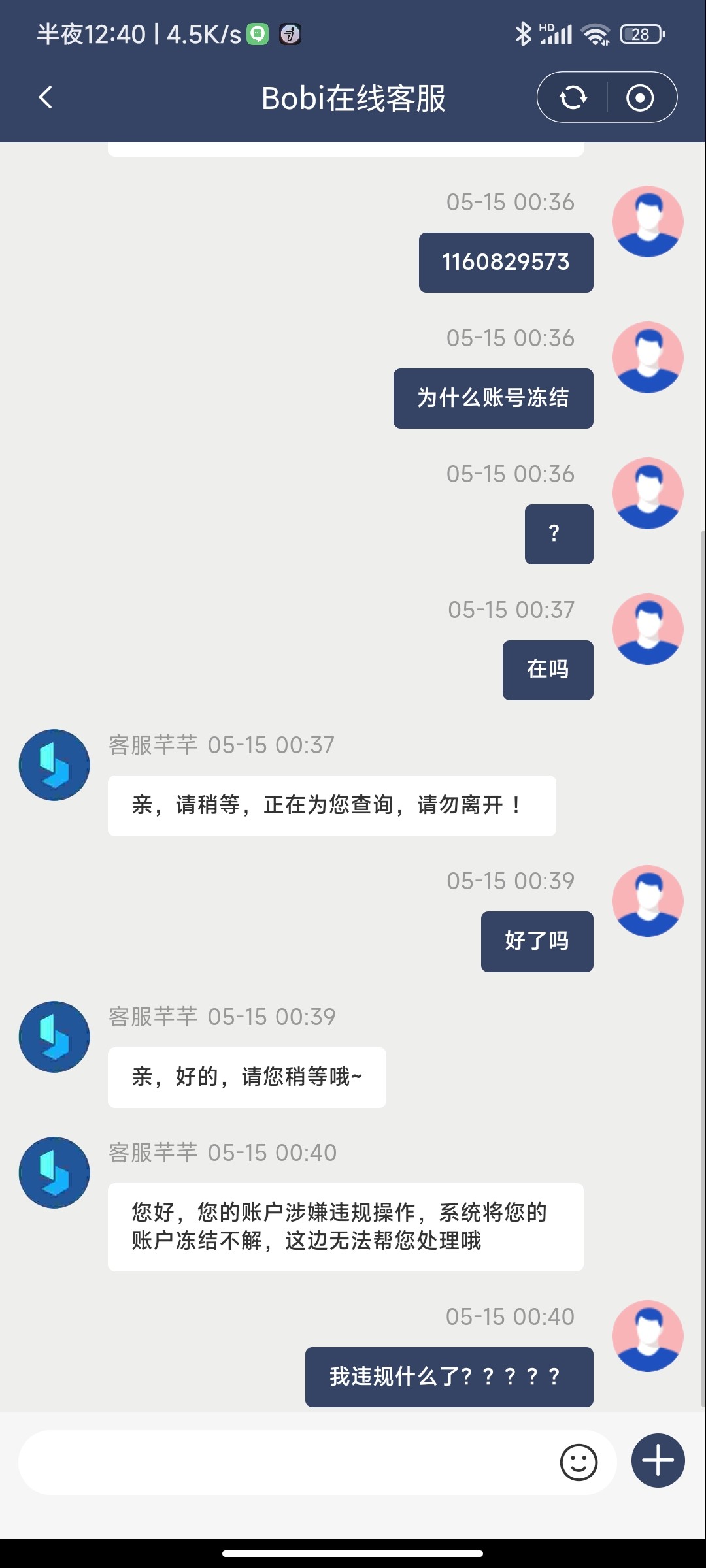This screenshot has width=706, height=1568.
Task: Open the plus attachment menu
Action: [658, 1461]
